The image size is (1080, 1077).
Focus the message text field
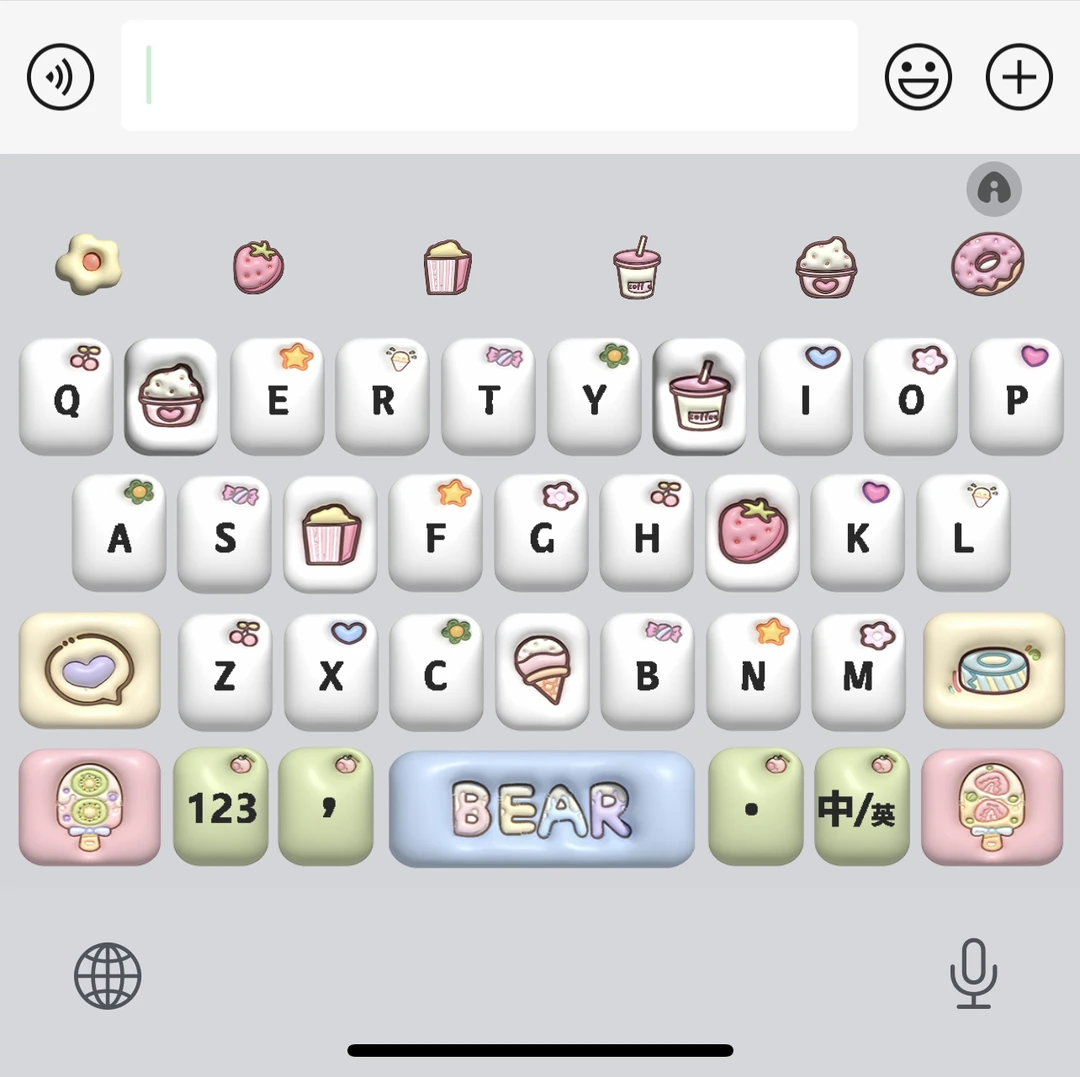tap(489, 76)
